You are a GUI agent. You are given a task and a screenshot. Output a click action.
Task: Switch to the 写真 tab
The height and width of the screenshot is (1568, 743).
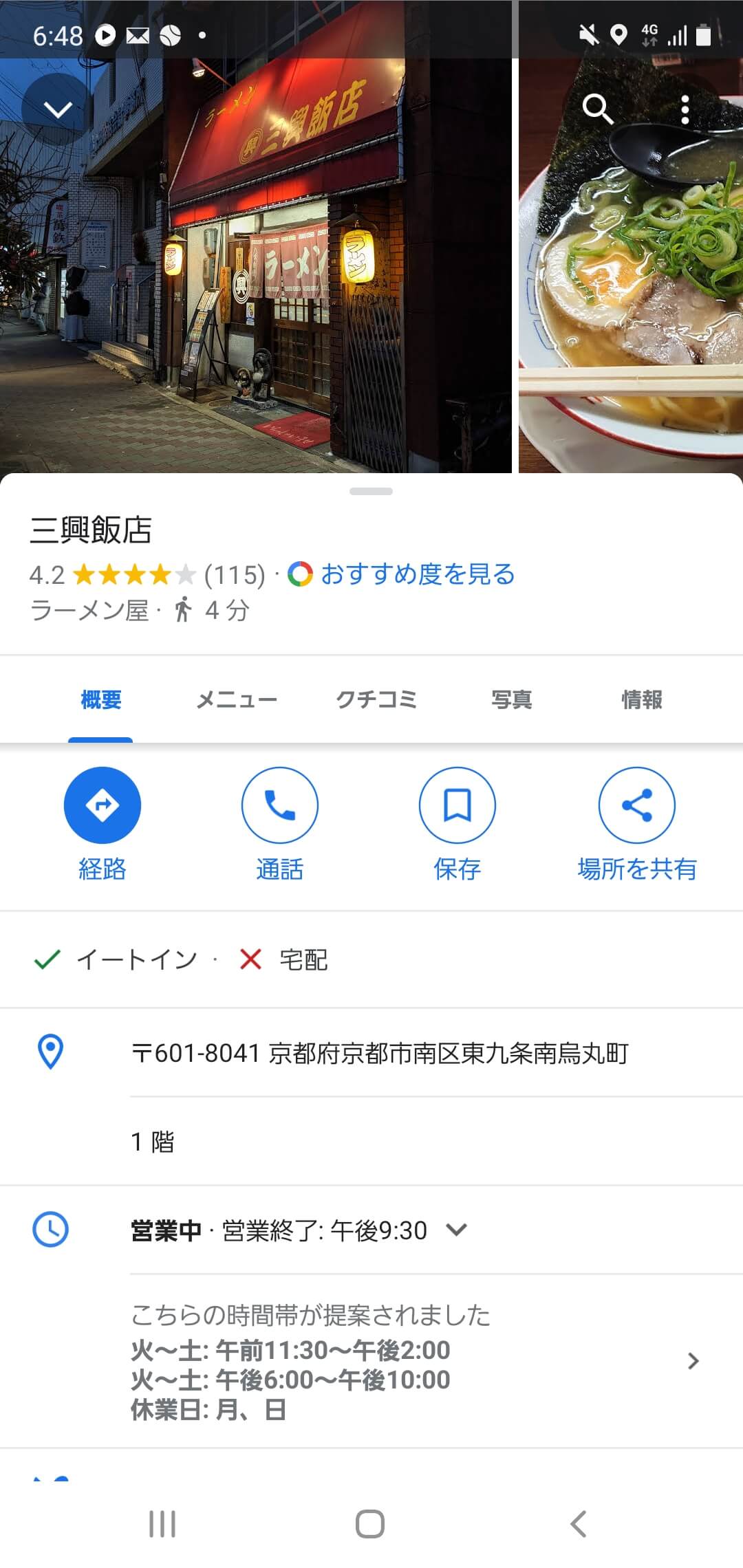511,700
